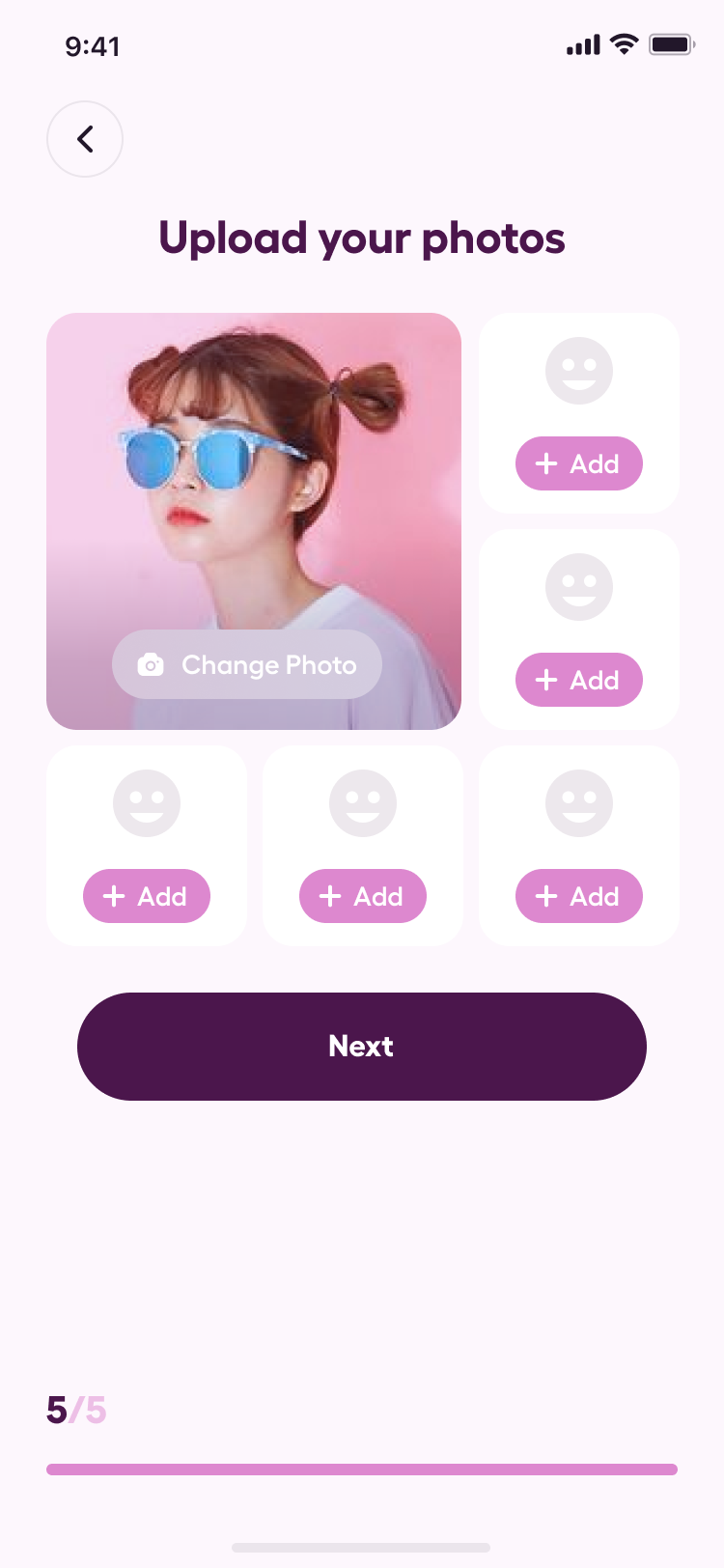The height and width of the screenshot is (1568, 724).
Task: Add a photo in the top right slot
Action: (x=578, y=463)
